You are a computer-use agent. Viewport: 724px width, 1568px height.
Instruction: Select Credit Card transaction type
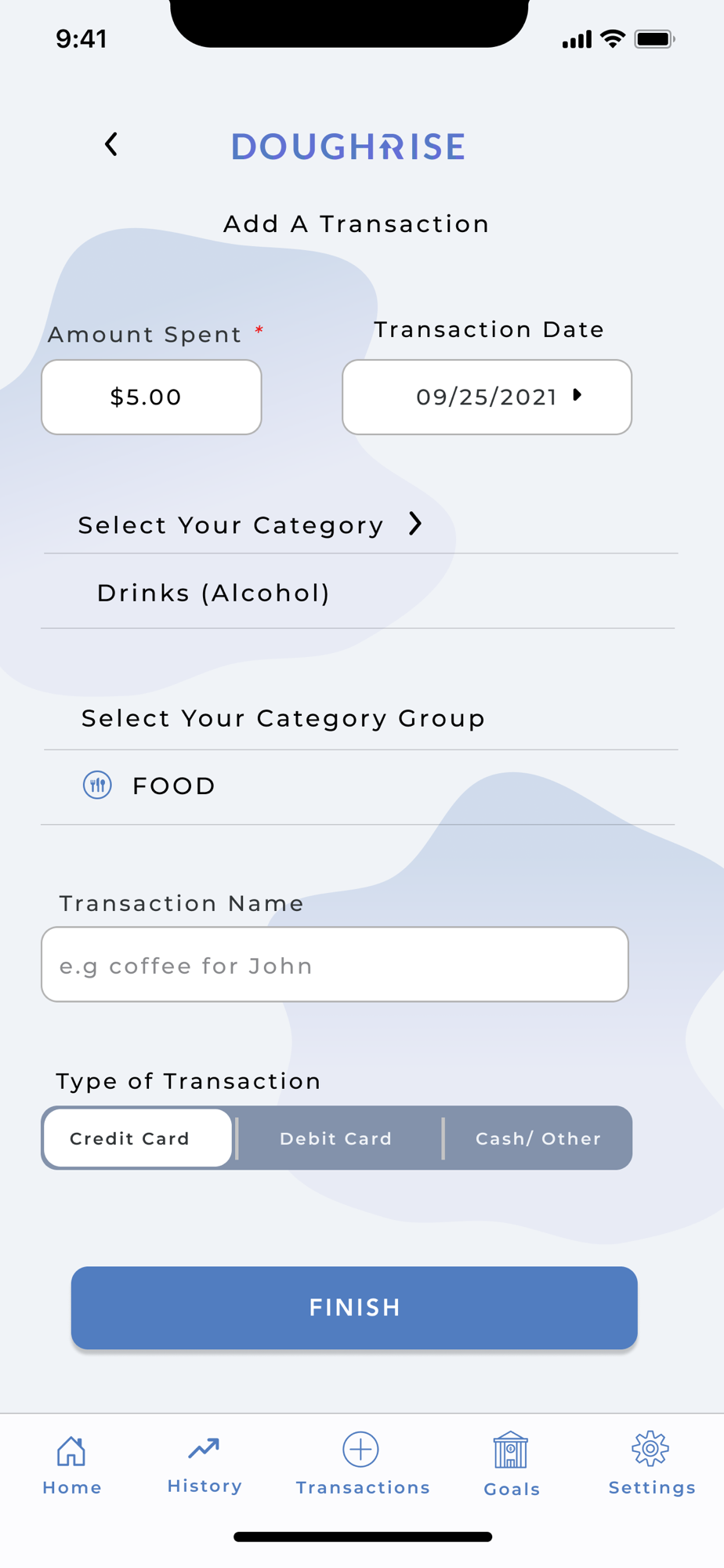coord(138,1138)
